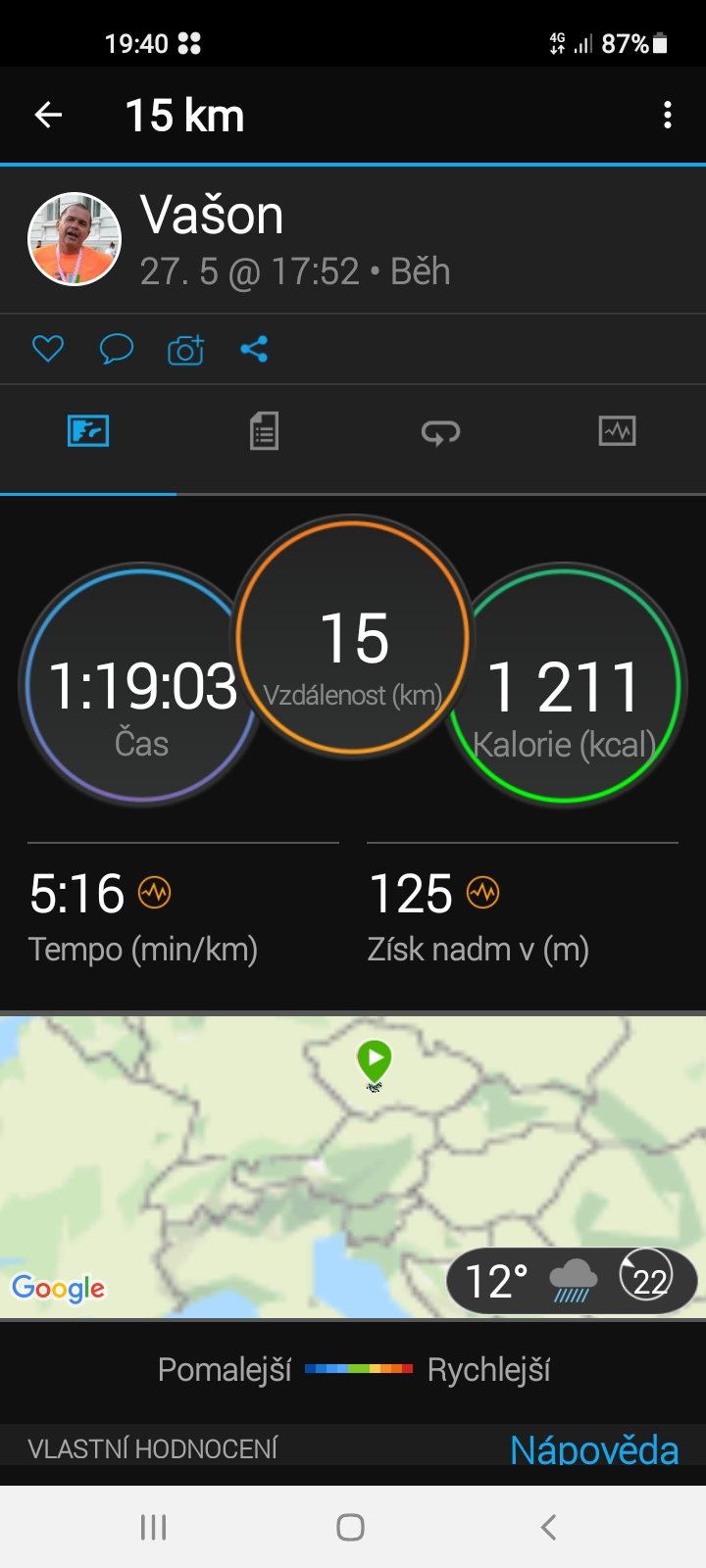This screenshot has height=1568, width=706.
Task: View weather details showing 12°
Action: (572, 1280)
